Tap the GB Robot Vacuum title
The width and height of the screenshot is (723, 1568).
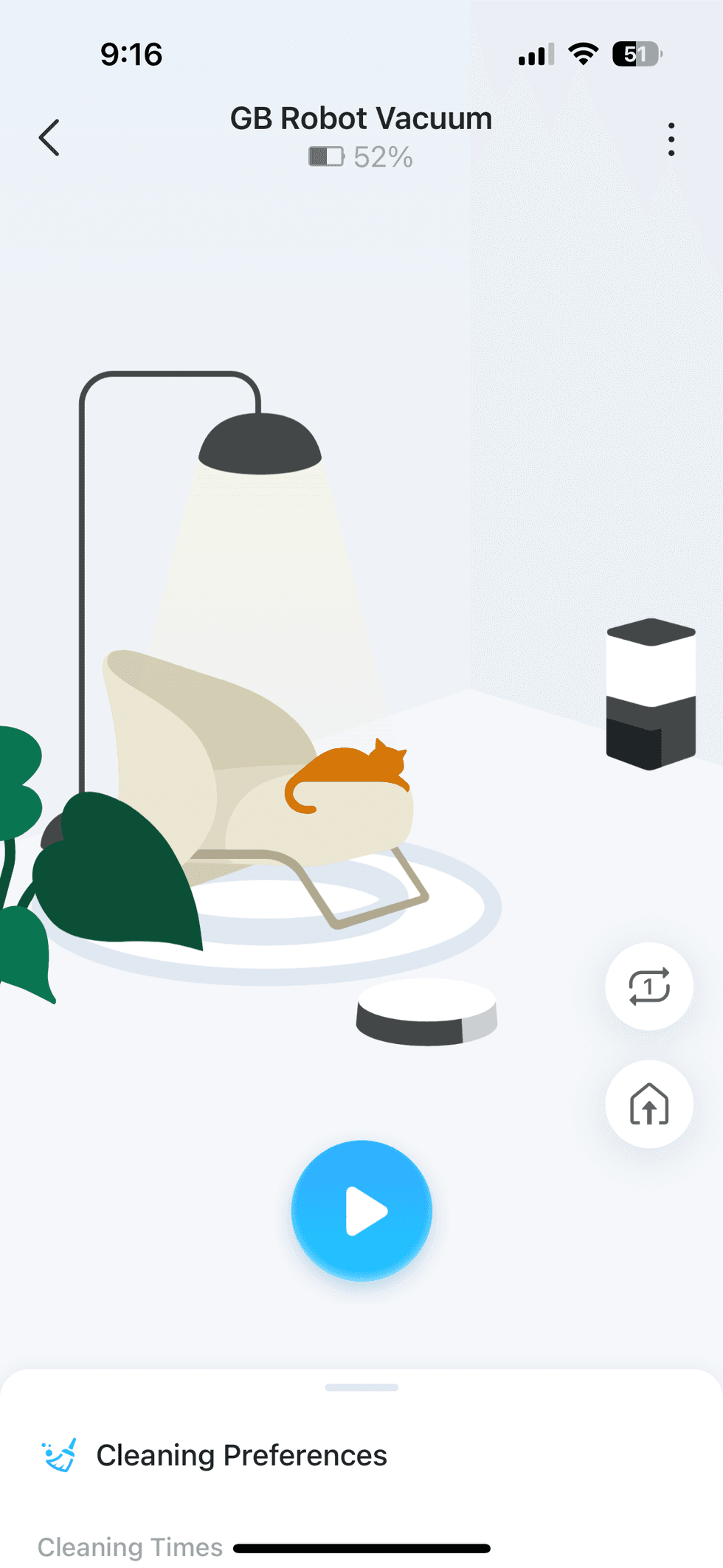click(x=361, y=118)
